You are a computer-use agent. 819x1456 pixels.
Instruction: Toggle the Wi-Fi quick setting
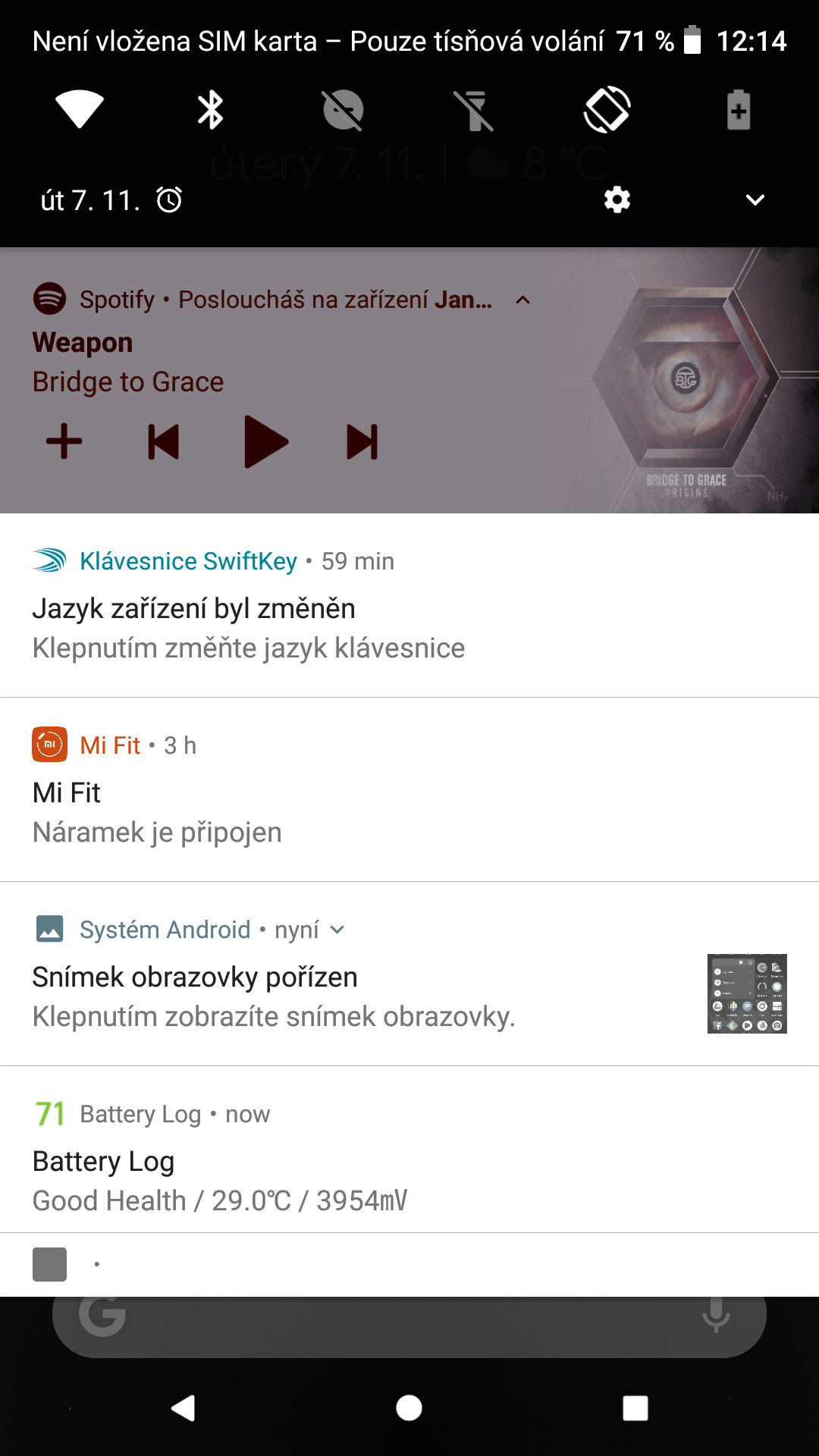(x=80, y=110)
